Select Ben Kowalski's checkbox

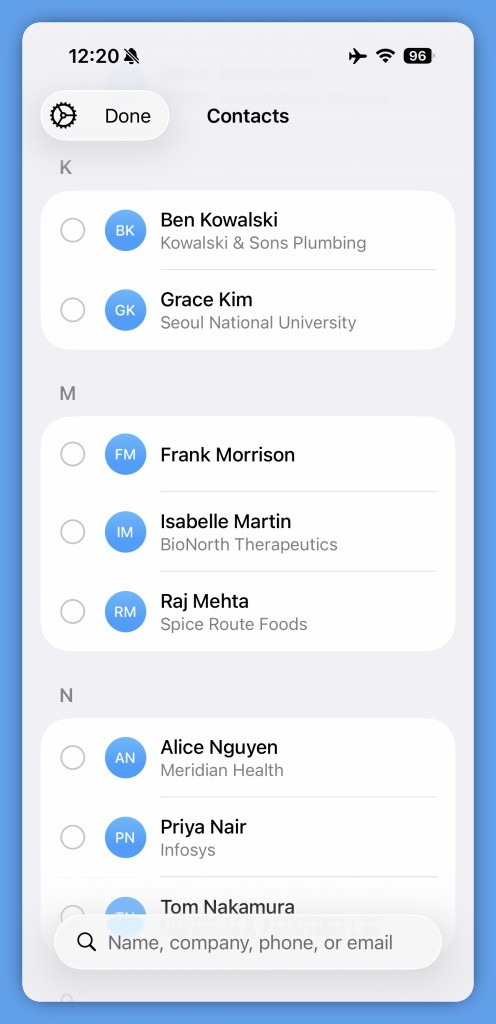click(x=72, y=231)
